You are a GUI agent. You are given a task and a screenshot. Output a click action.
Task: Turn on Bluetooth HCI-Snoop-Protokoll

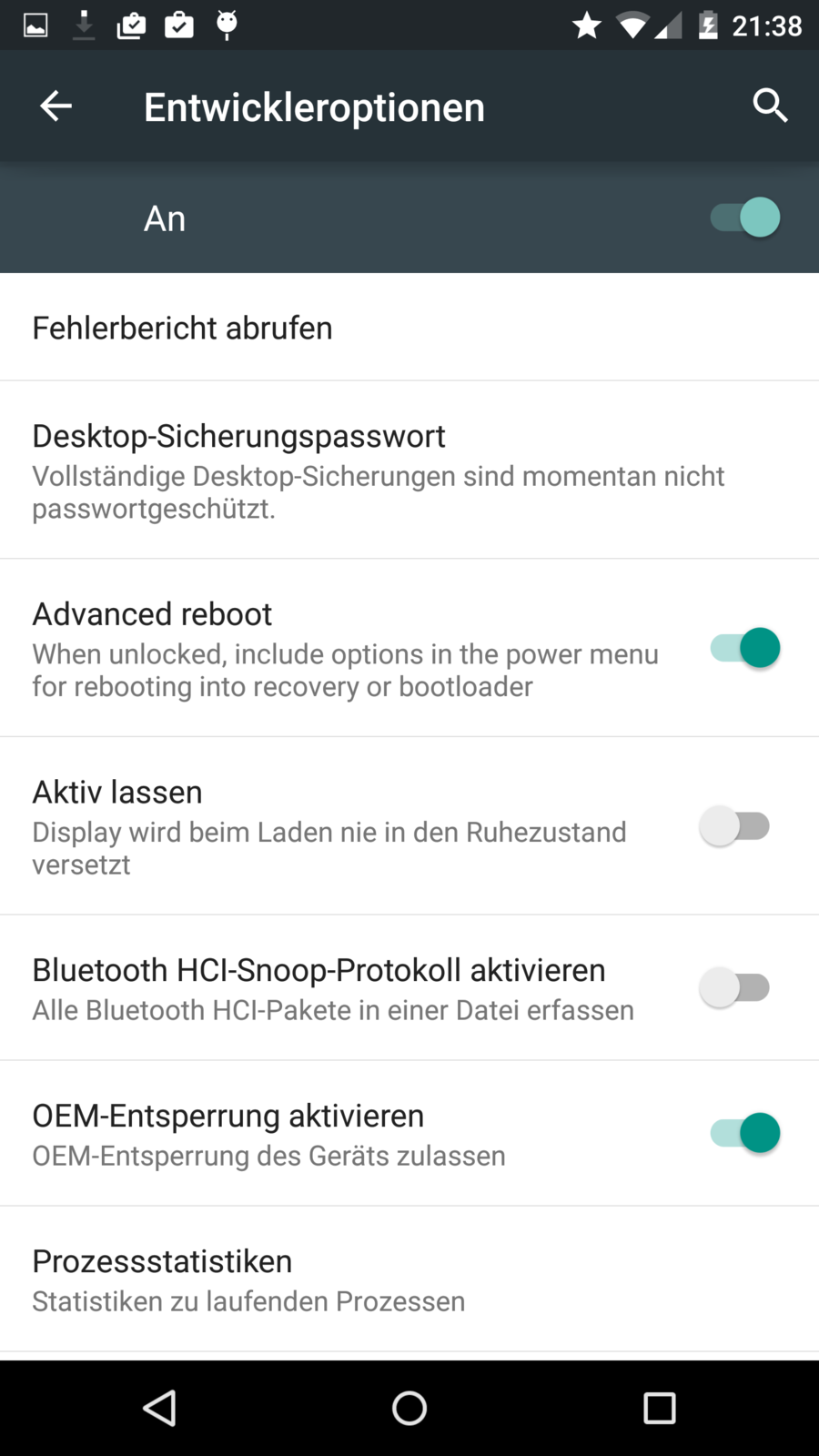735,987
